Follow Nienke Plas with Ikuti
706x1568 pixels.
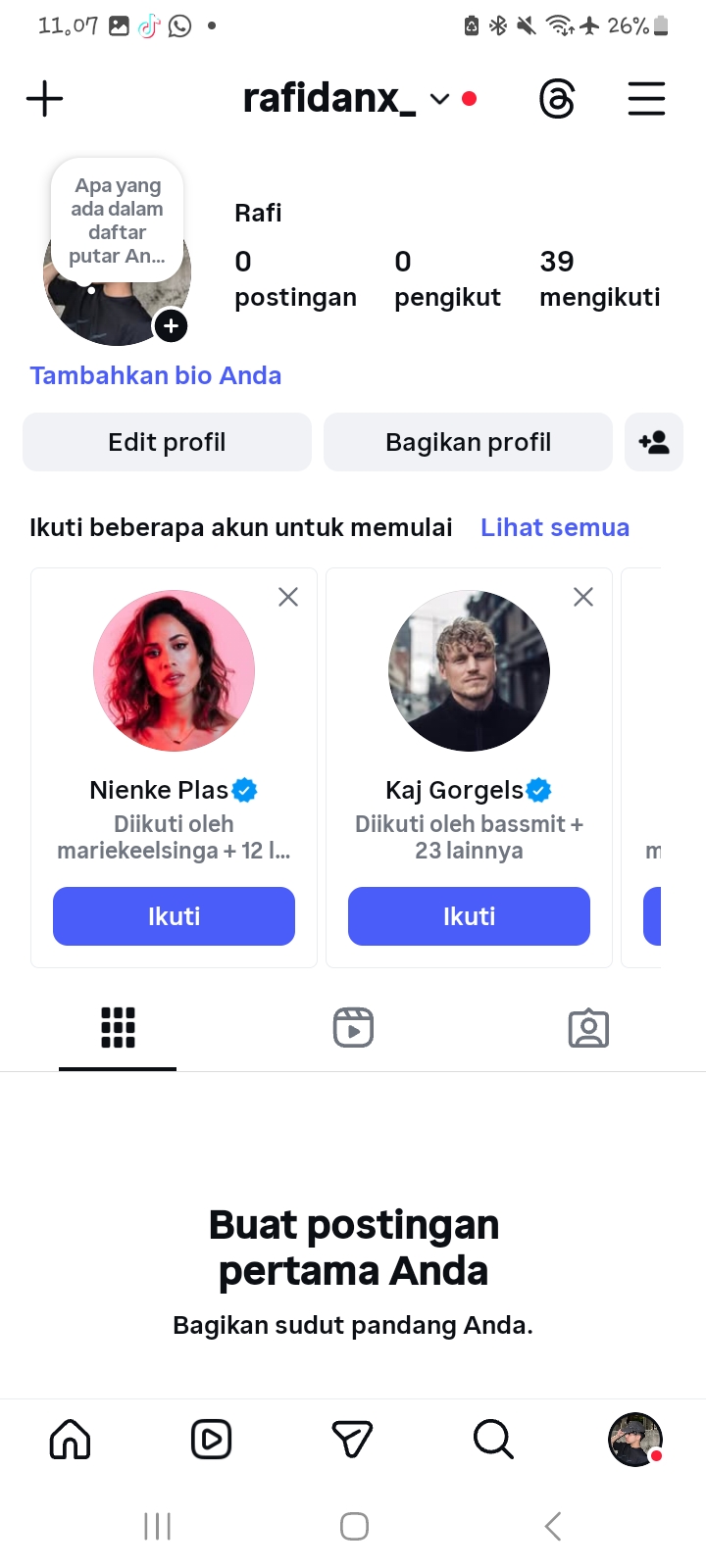pos(174,916)
